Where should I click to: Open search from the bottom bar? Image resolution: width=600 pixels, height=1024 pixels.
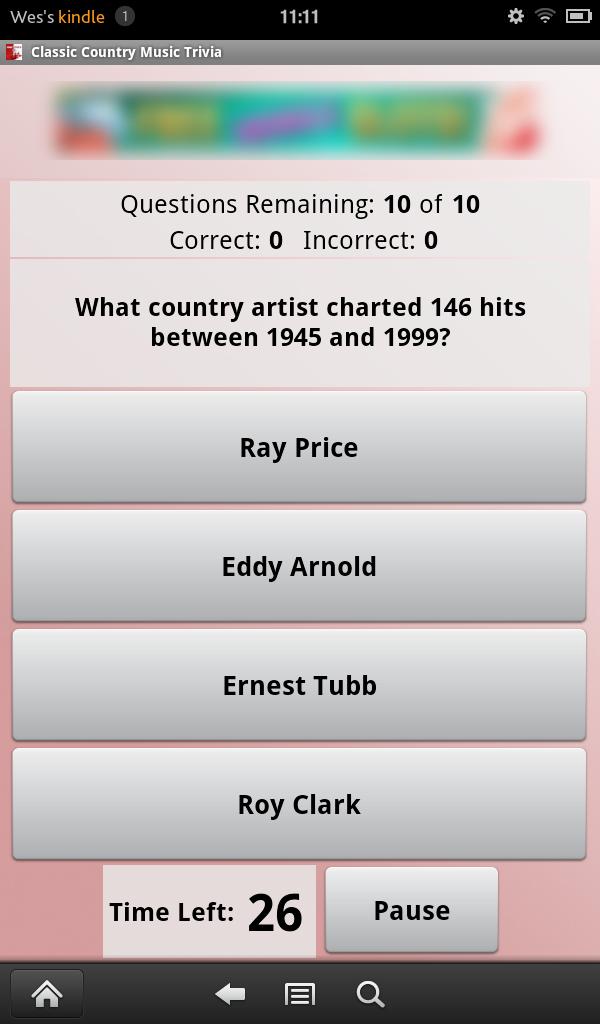(x=370, y=993)
